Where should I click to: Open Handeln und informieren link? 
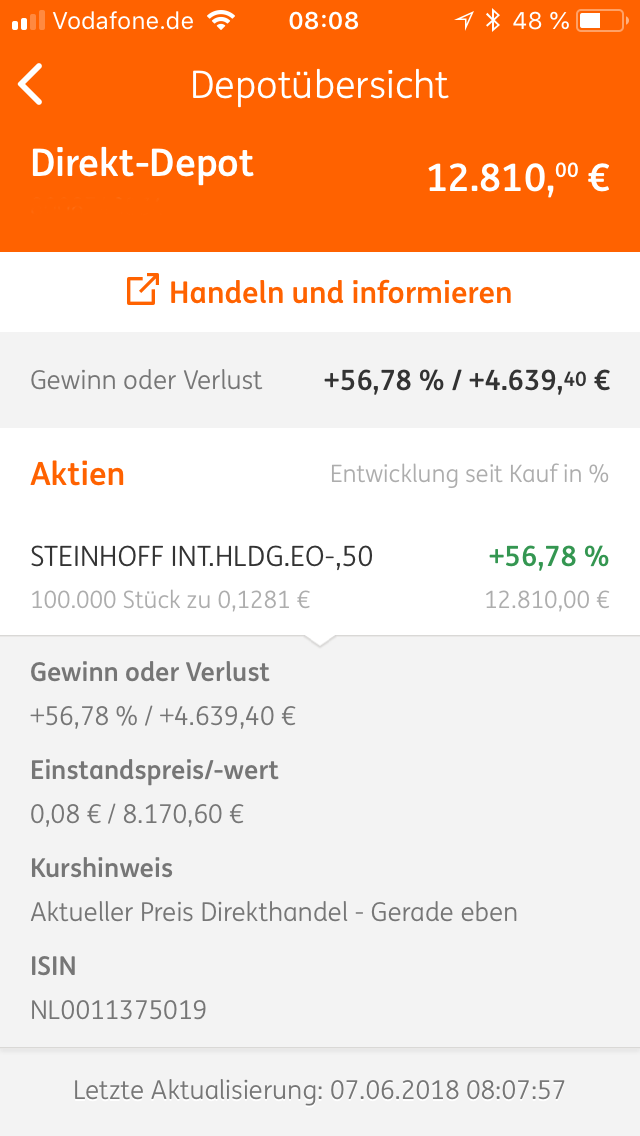[x=320, y=292]
